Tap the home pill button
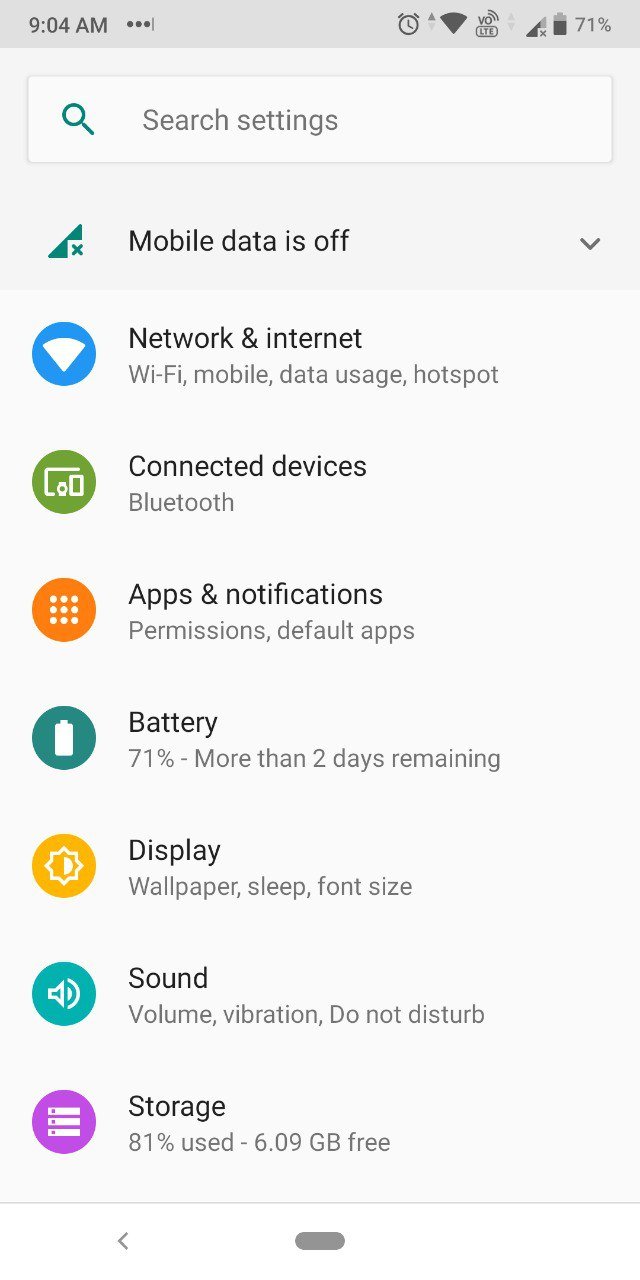 [x=320, y=1241]
